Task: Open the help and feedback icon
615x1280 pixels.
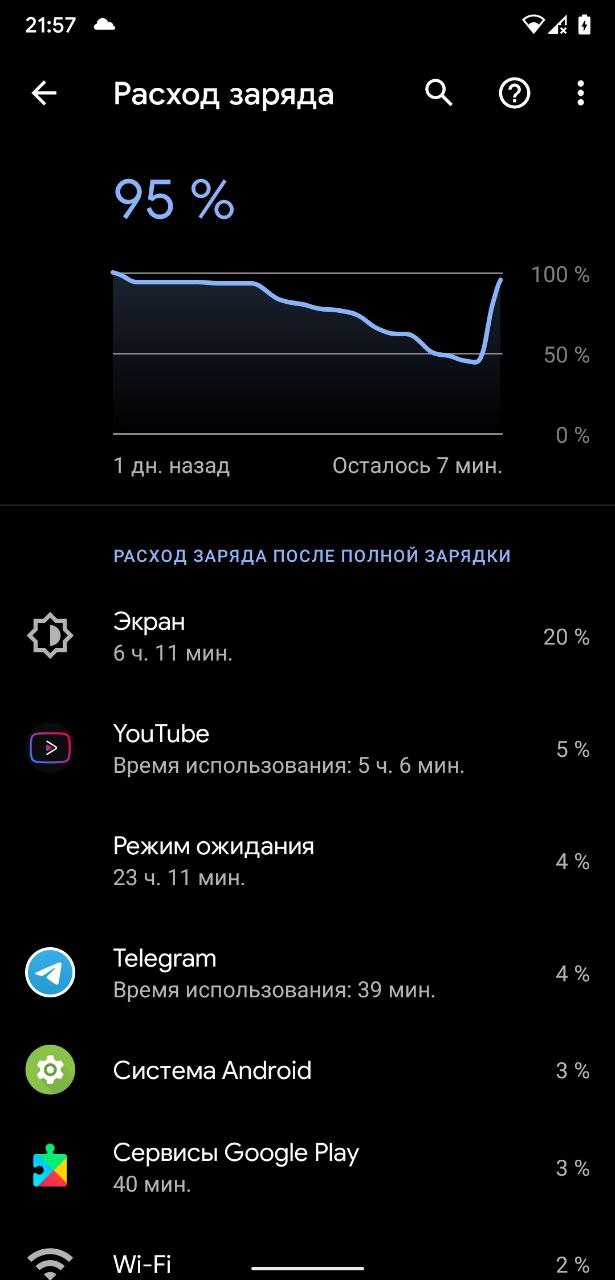Action: 514,94
